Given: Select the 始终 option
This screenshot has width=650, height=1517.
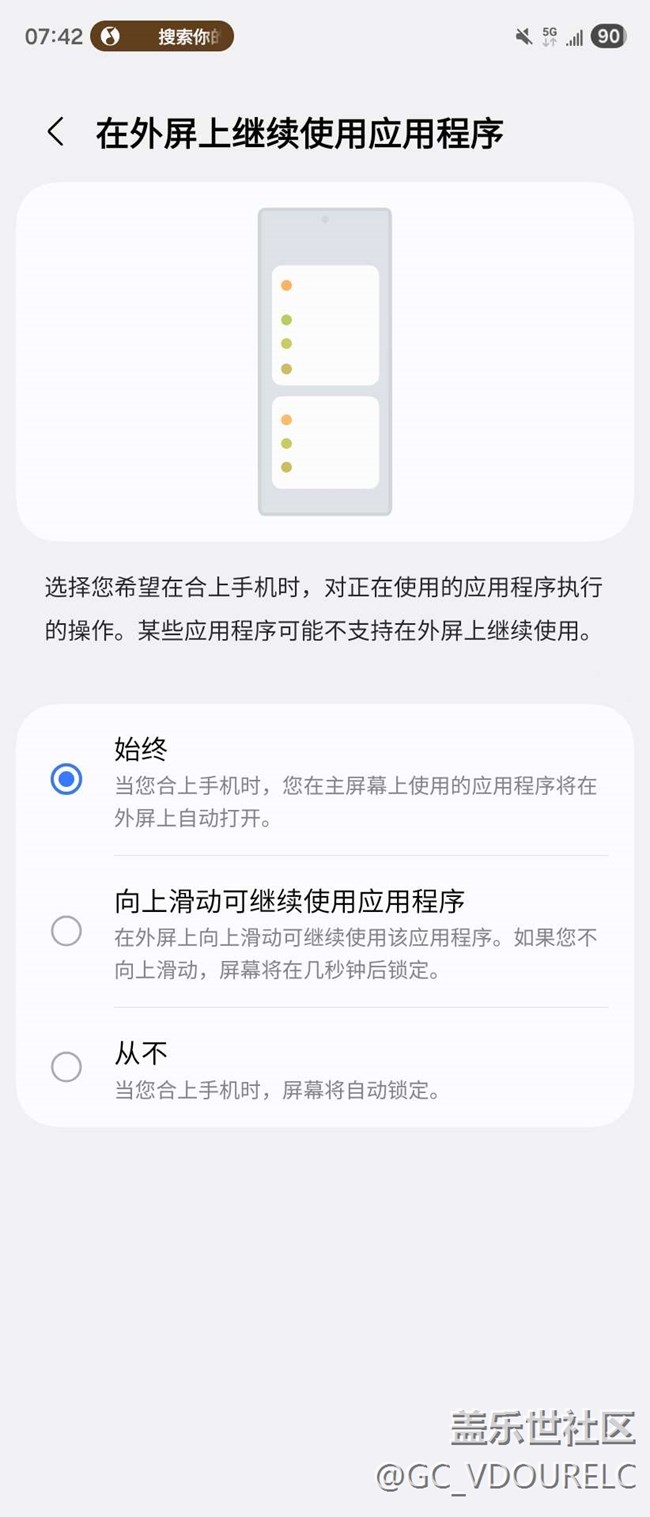Looking at the screenshot, I should [66, 779].
